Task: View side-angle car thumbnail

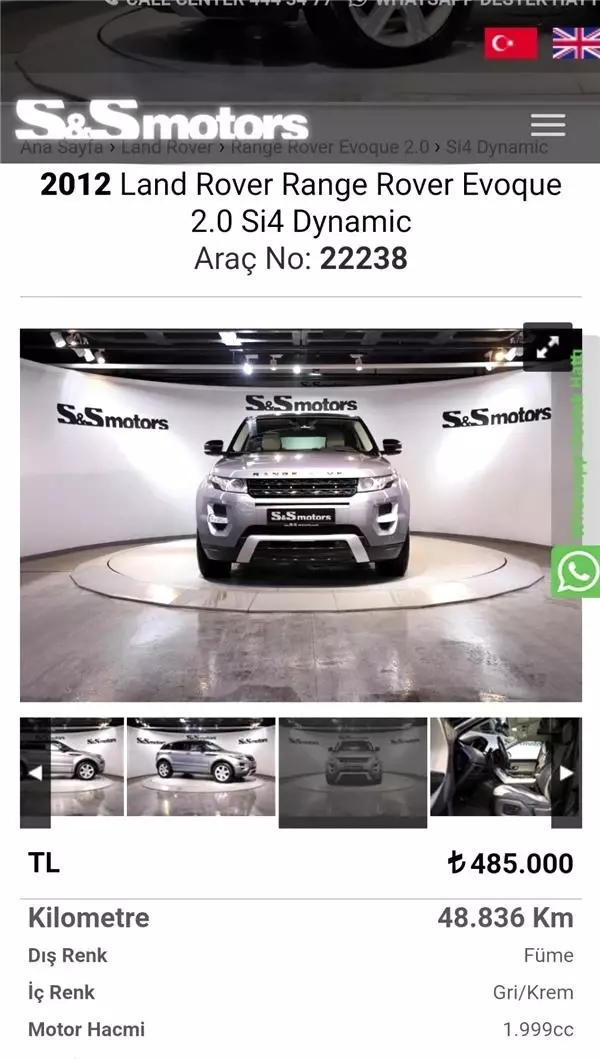Action: point(200,766)
